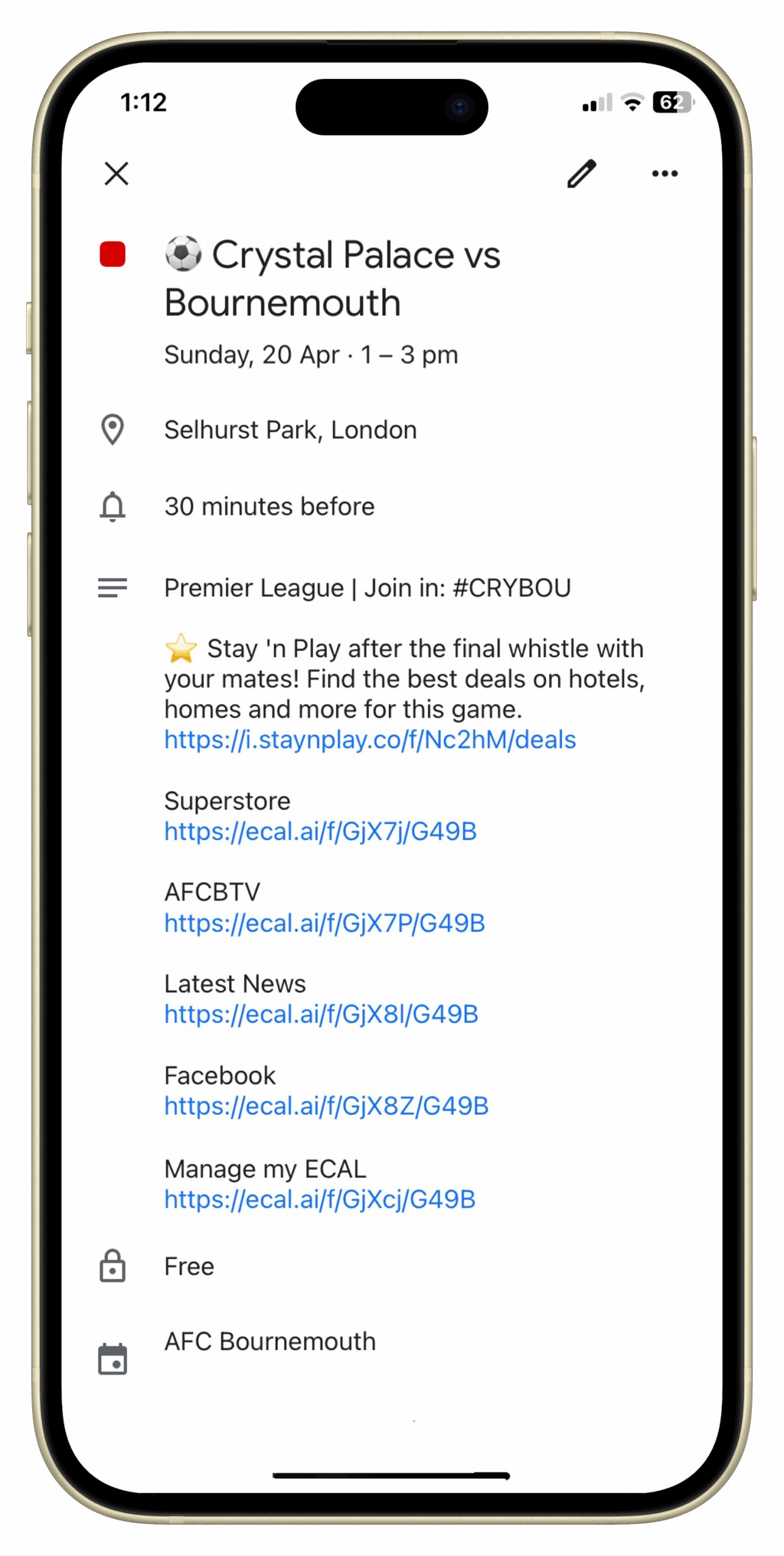
Task: Close the event details screen
Action: pos(116,173)
